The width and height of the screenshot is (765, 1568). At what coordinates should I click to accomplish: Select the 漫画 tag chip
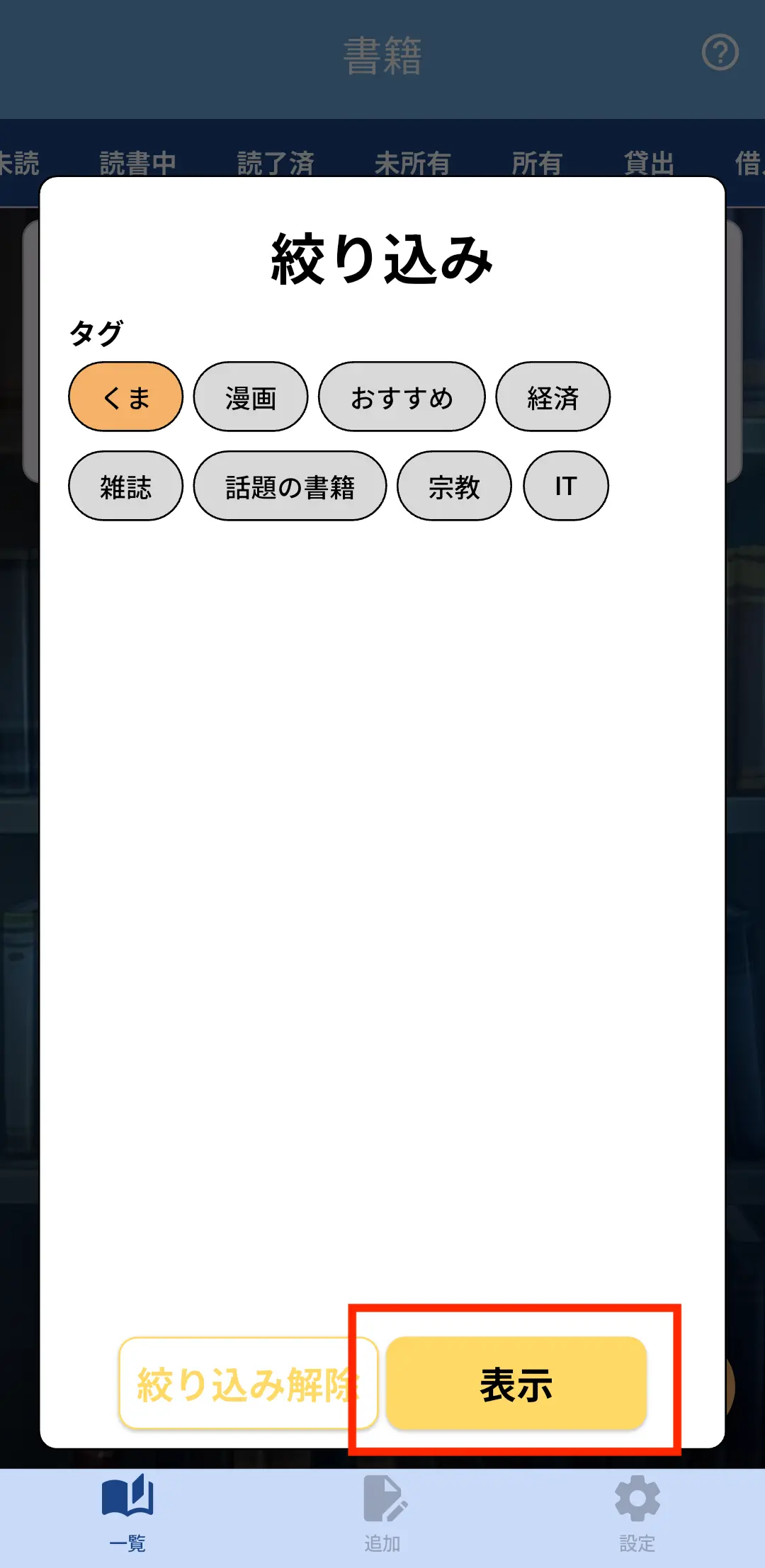[x=251, y=397]
